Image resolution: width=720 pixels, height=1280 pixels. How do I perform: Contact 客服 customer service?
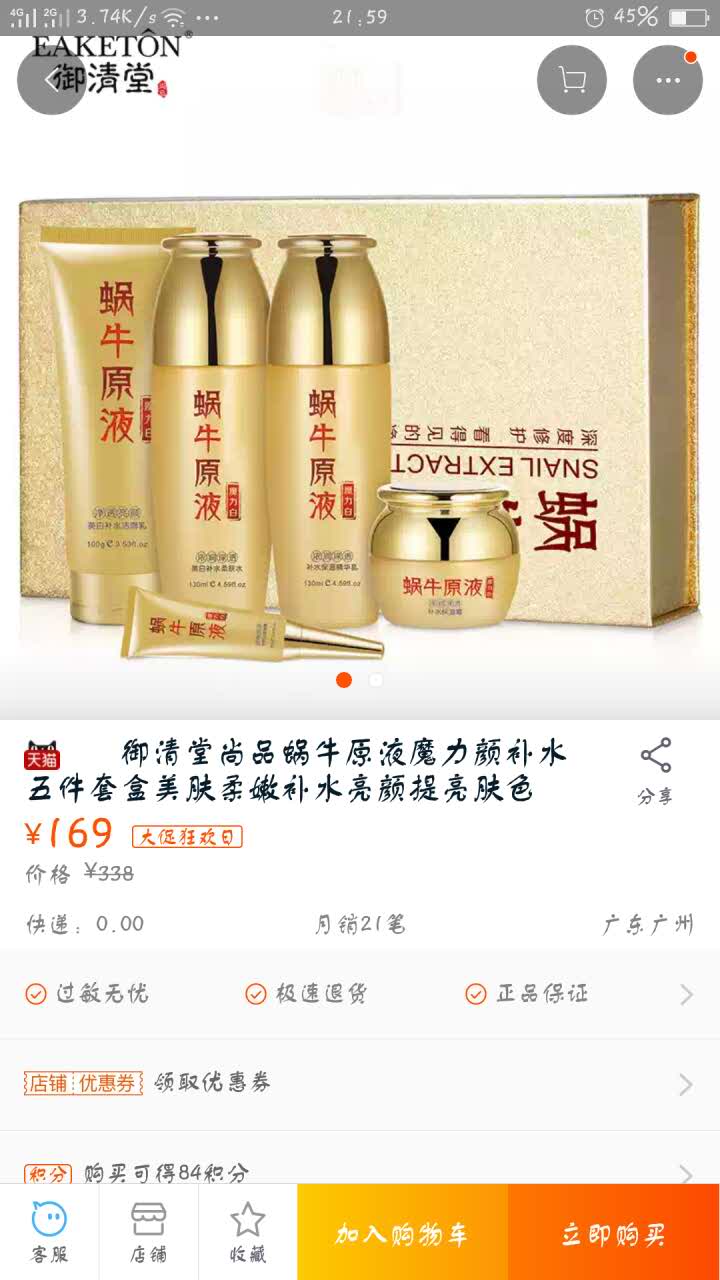pos(49,1232)
